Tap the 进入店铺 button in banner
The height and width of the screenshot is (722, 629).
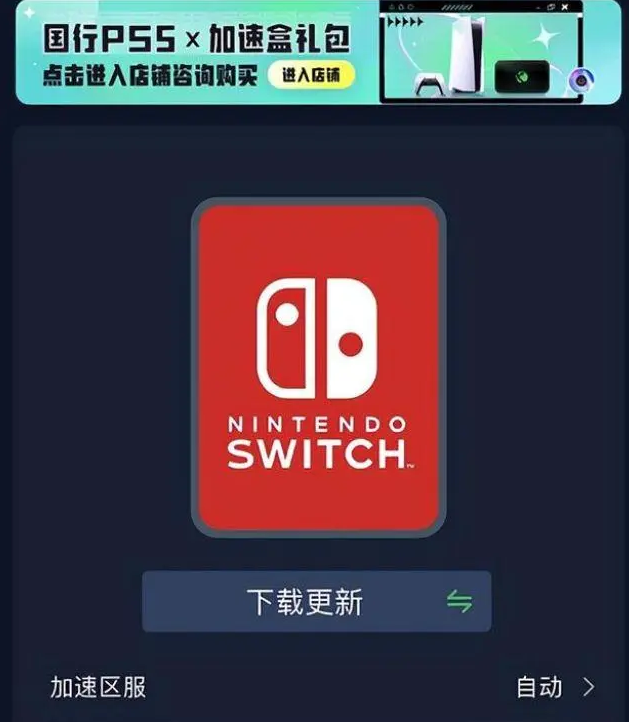[x=311, y=75]
